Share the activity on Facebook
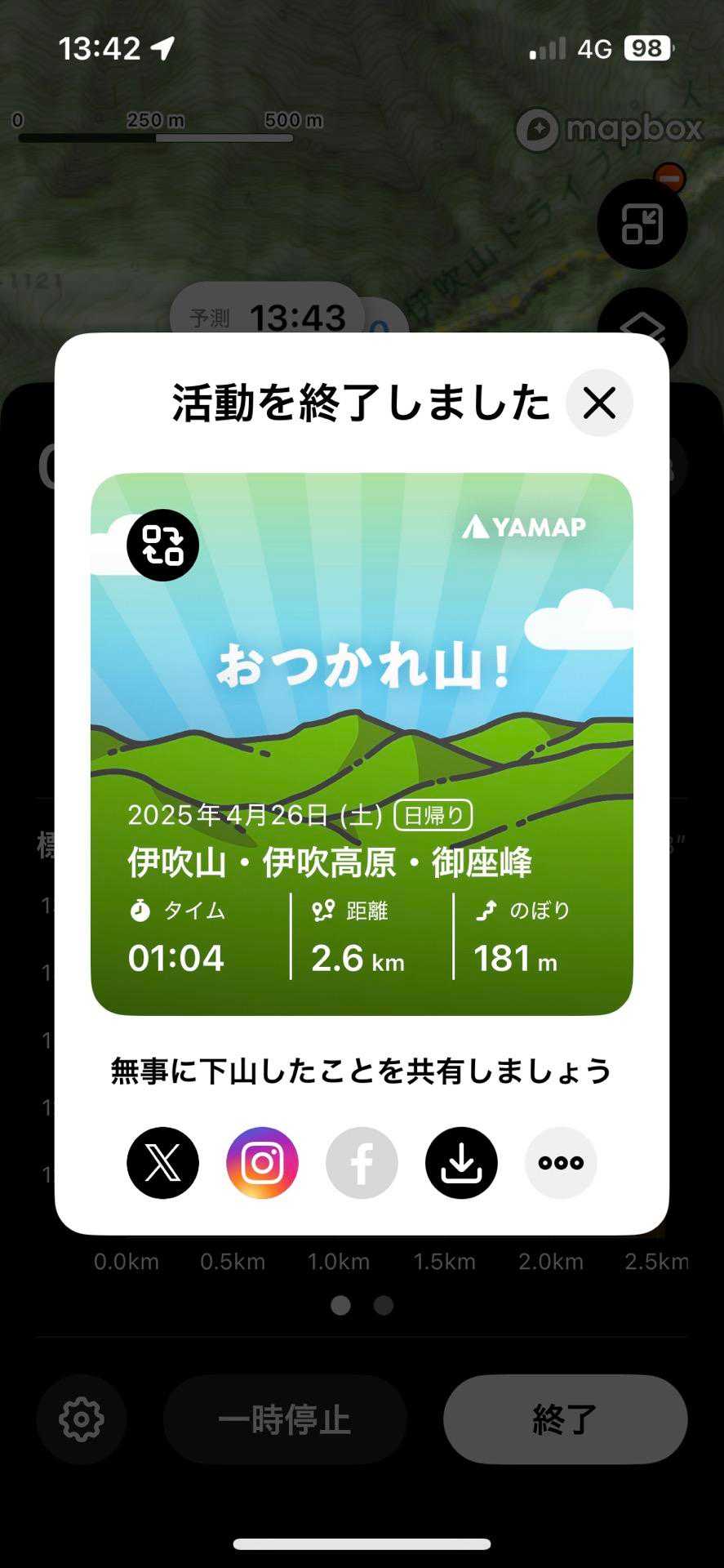Viewport: 724px width, 1568px height. (x=362, y=1162)
